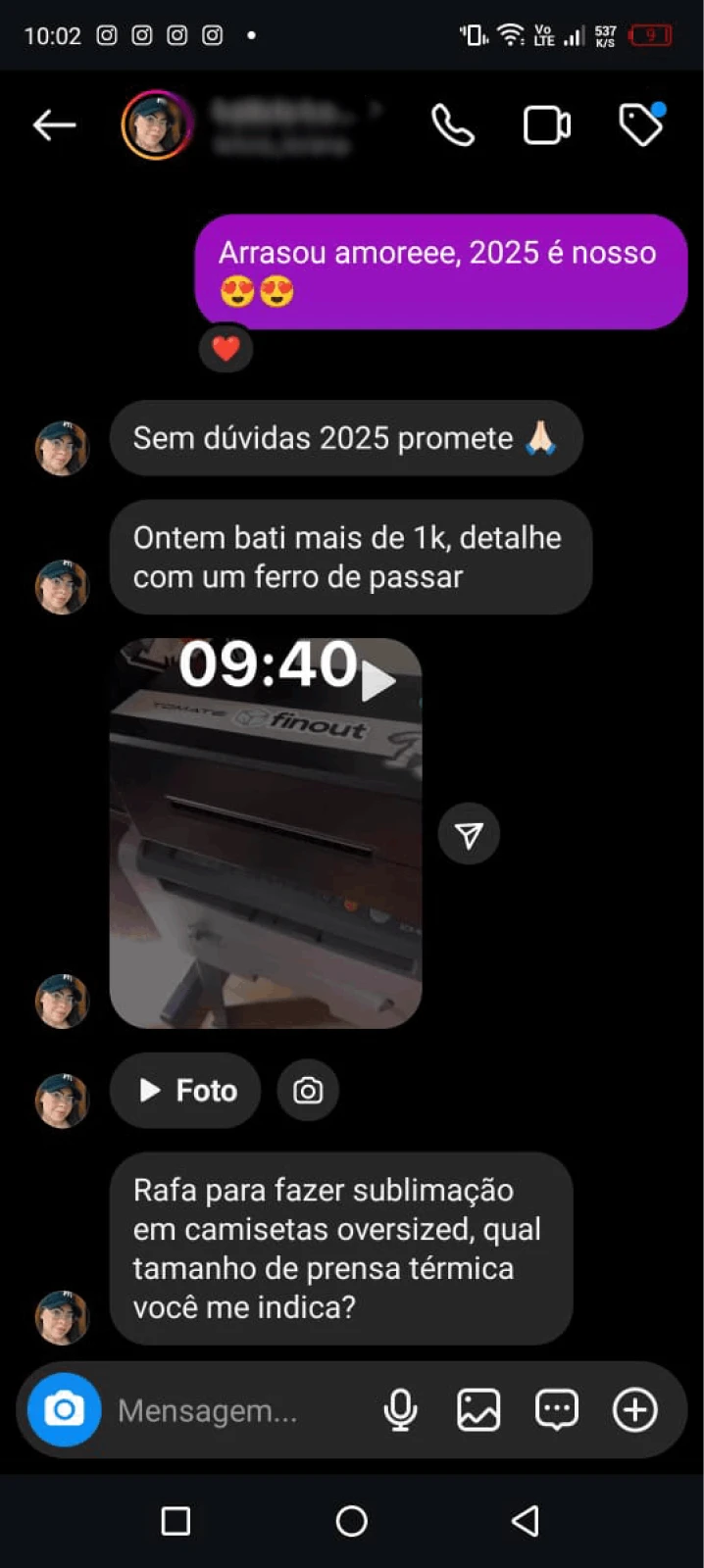This screenshot has width=704, height=1568.
Task: Play the shared video of the printer
Action: tap(266, 833)
